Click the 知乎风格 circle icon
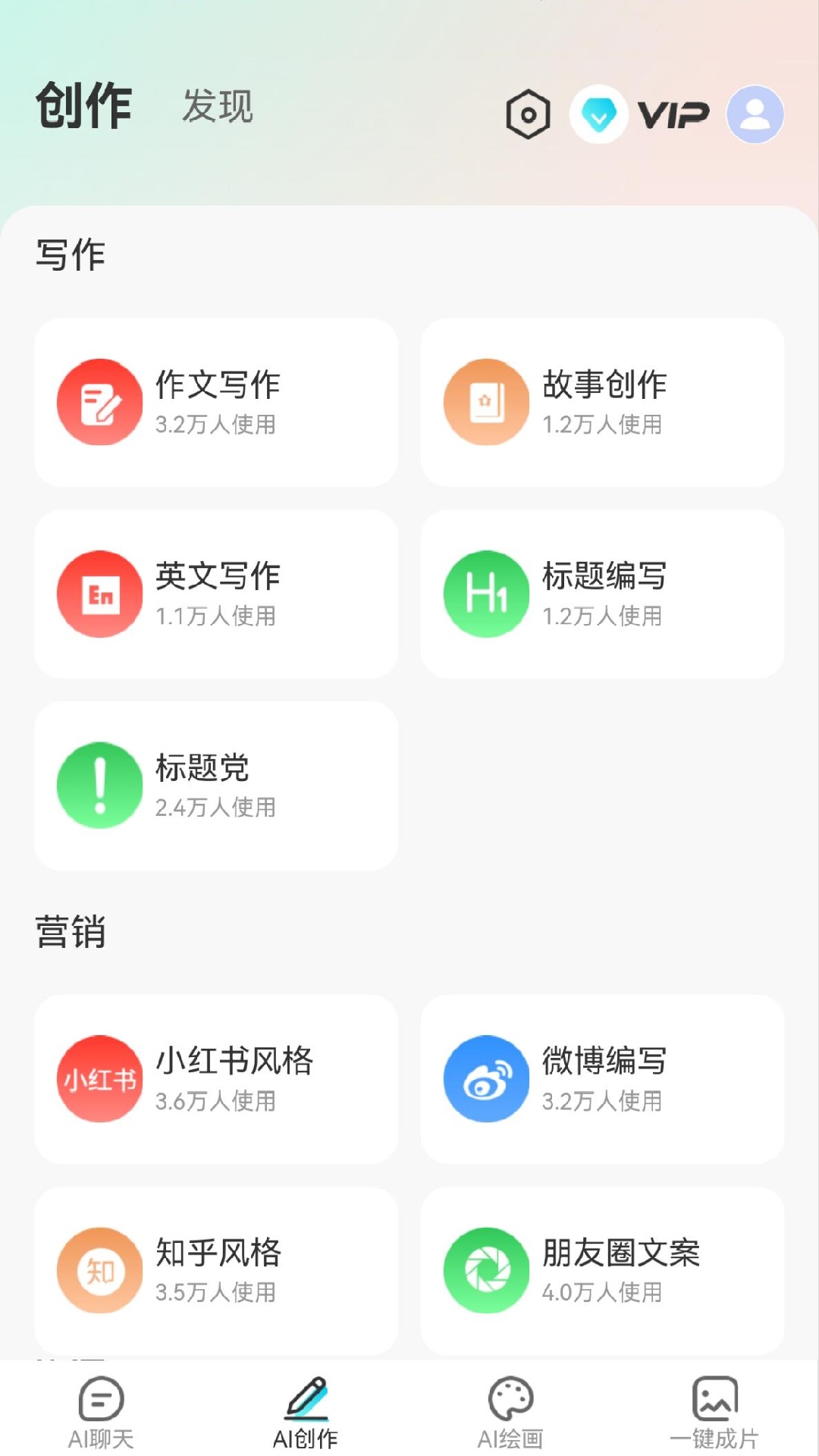Screen dimensions: 819x1456 click(99, 1271)
